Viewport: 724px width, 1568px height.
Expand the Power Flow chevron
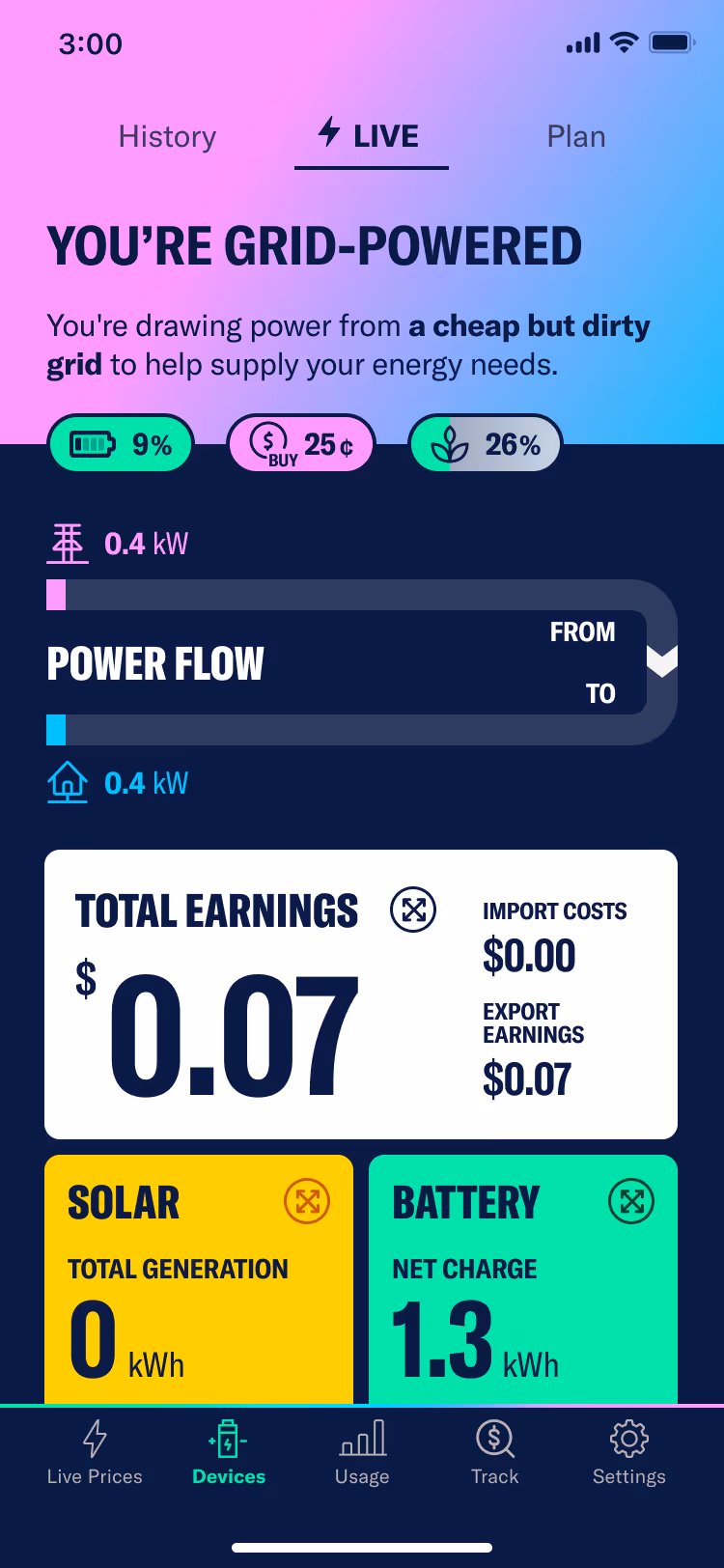pyautogui.click(x=661, y=662)
